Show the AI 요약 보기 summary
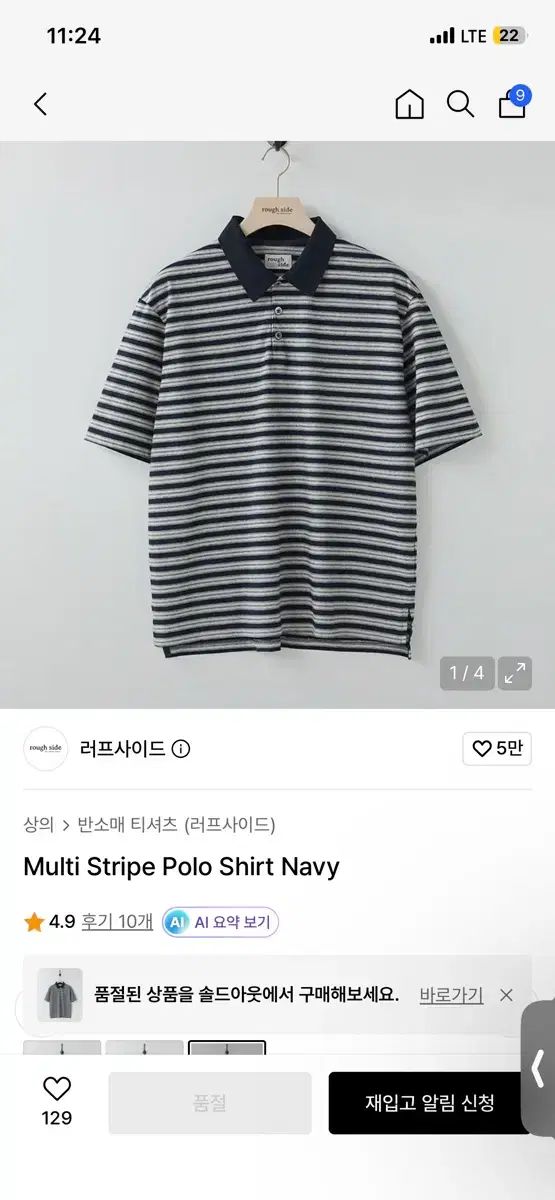The width and height of the screenshot is (555, 1200). click(x=220, y=922)
